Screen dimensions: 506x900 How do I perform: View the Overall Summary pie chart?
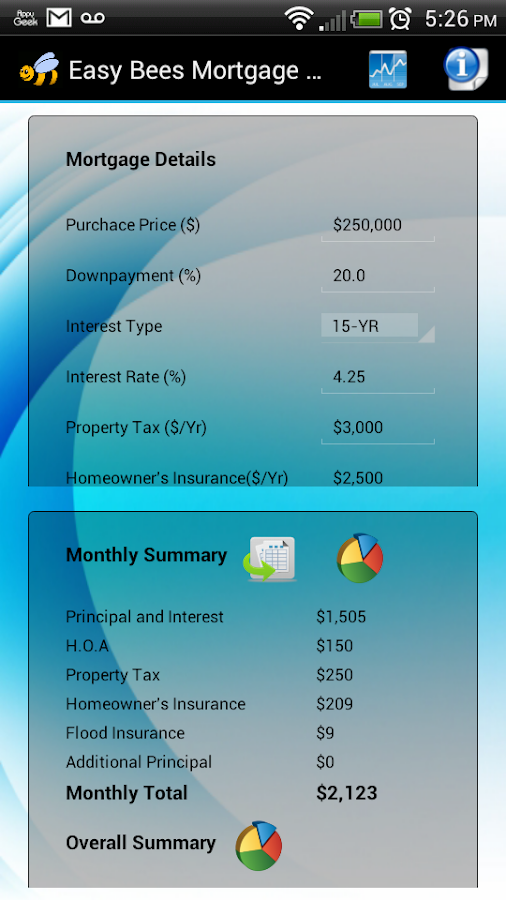click(259, 845)
